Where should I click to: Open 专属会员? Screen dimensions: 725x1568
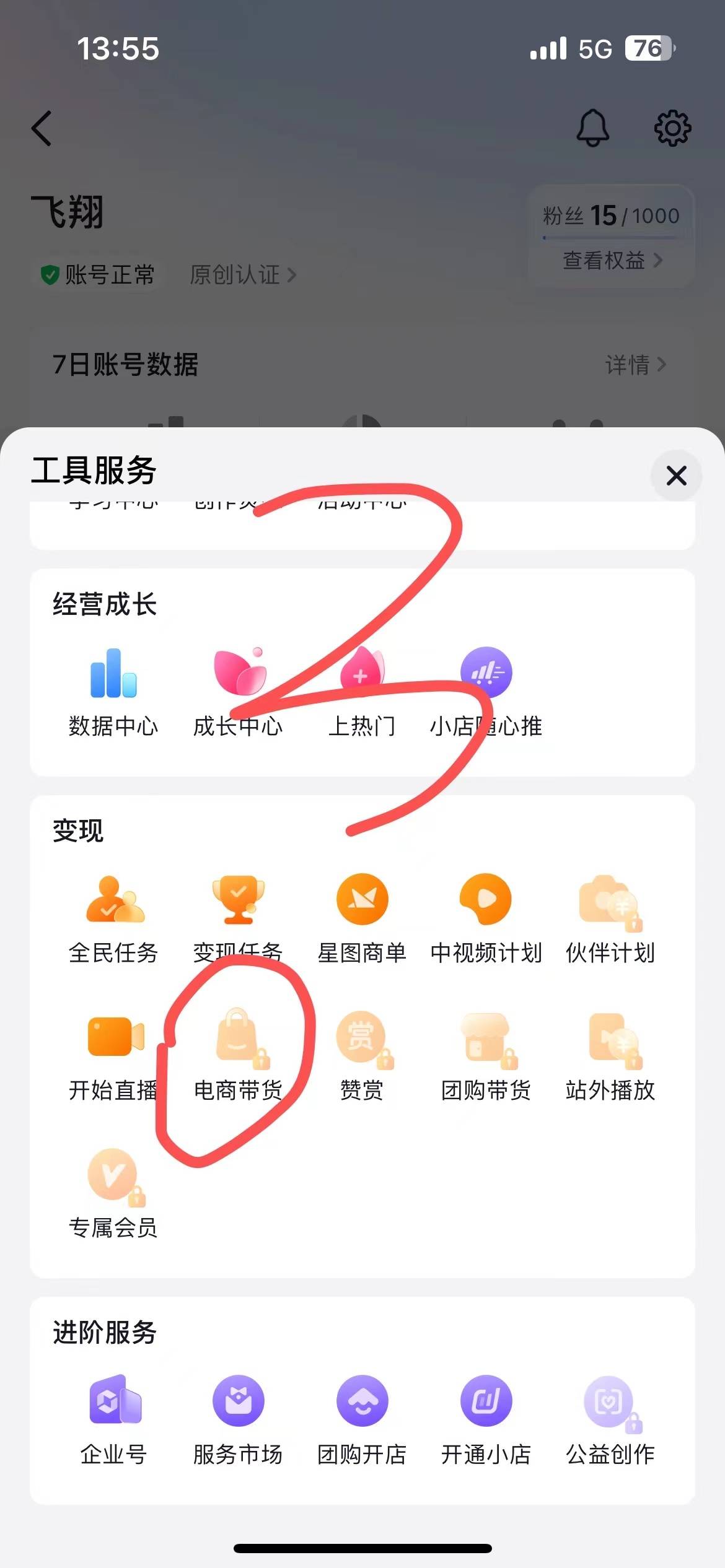[113, 1176]
